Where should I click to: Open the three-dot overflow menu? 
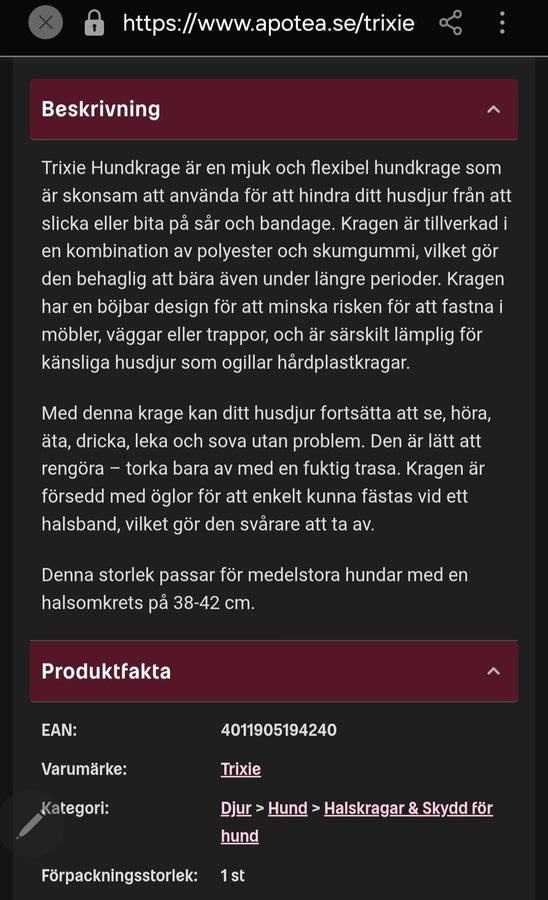[502, 23]
